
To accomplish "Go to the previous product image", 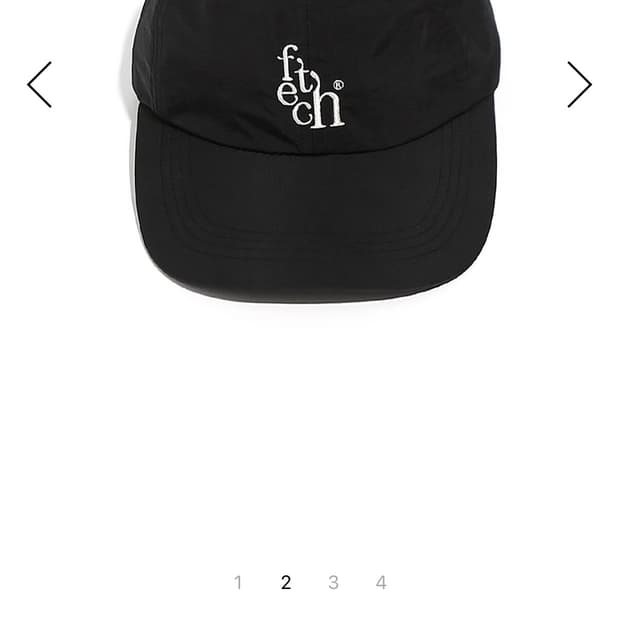I will [39, 85].
